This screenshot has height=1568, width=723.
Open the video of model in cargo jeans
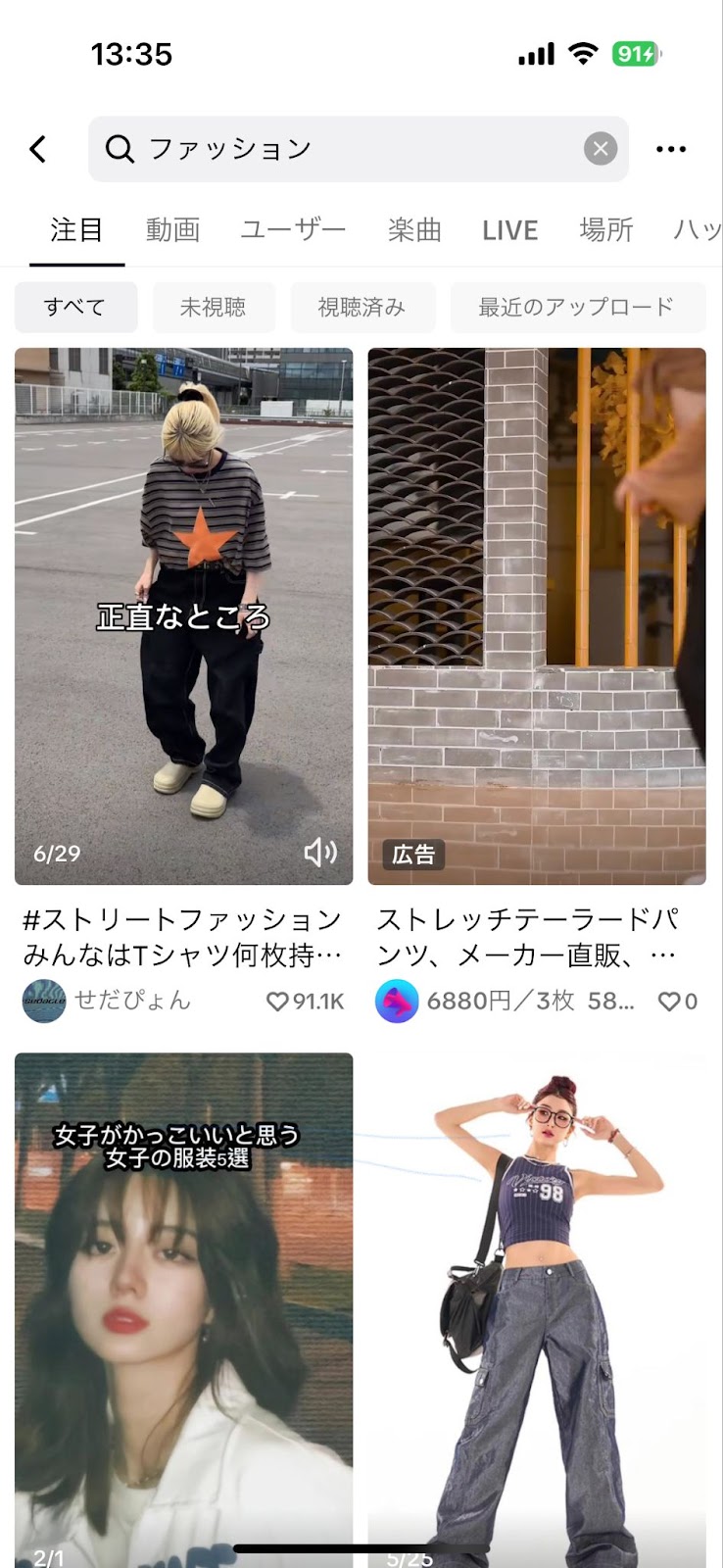click(536, 1303)
